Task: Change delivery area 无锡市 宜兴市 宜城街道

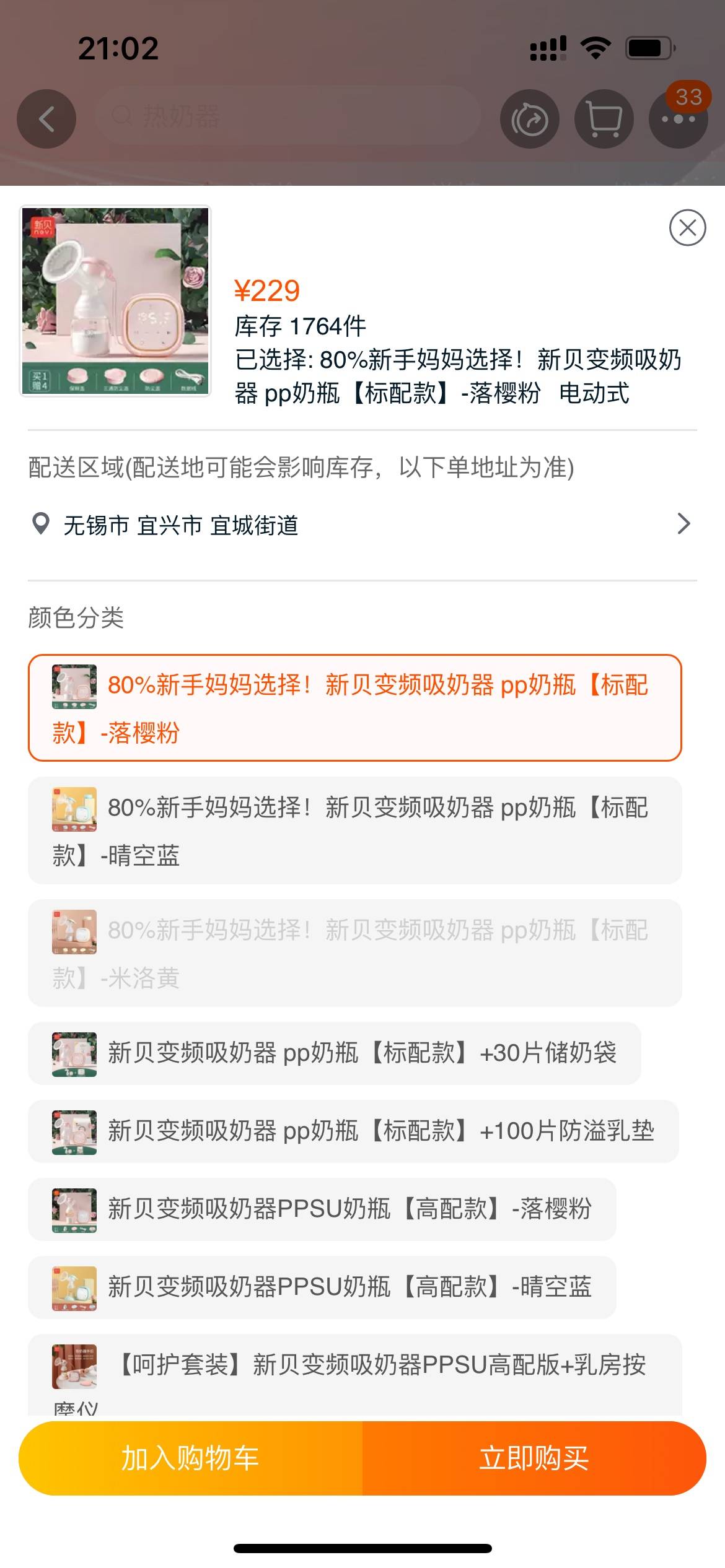Action: click(362, 525)
